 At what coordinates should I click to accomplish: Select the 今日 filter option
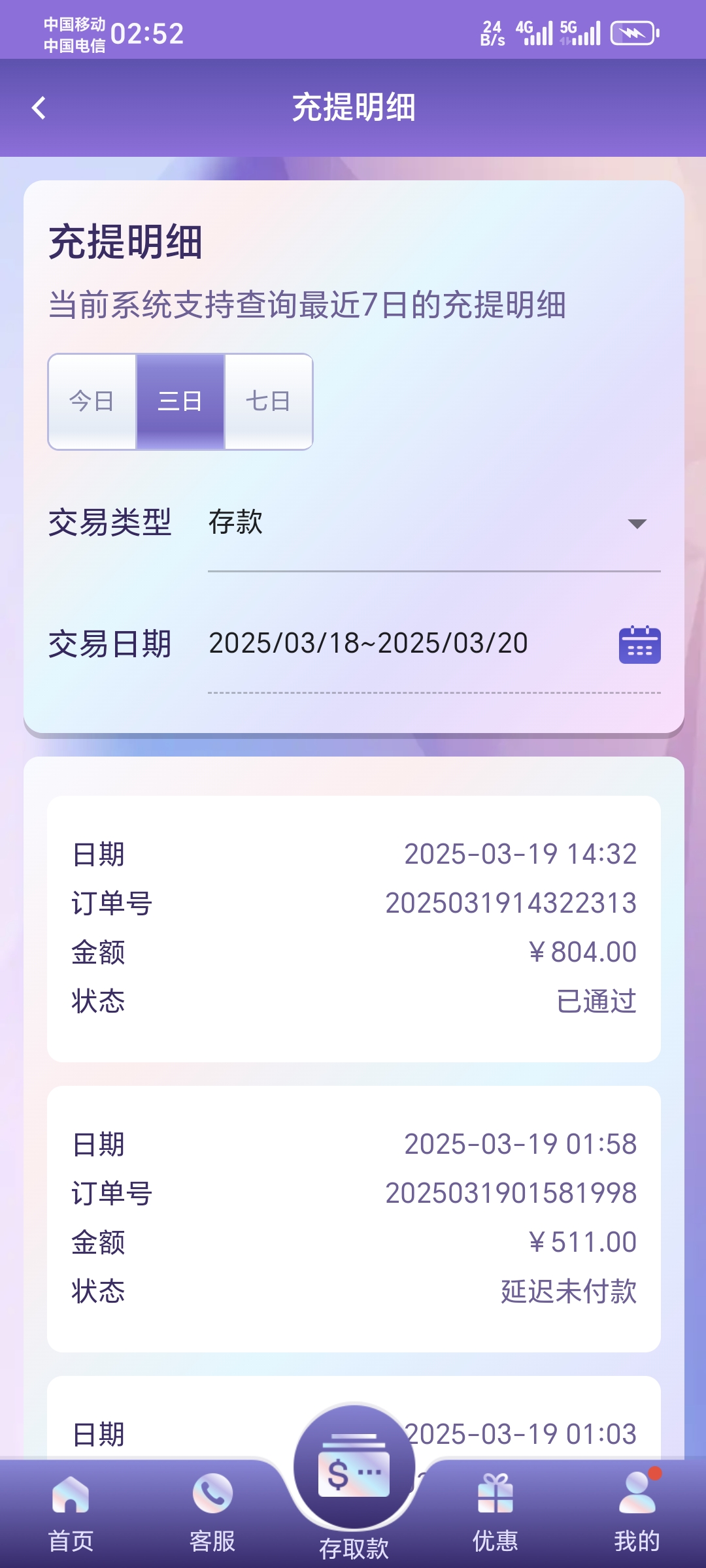tap(92, 402)
